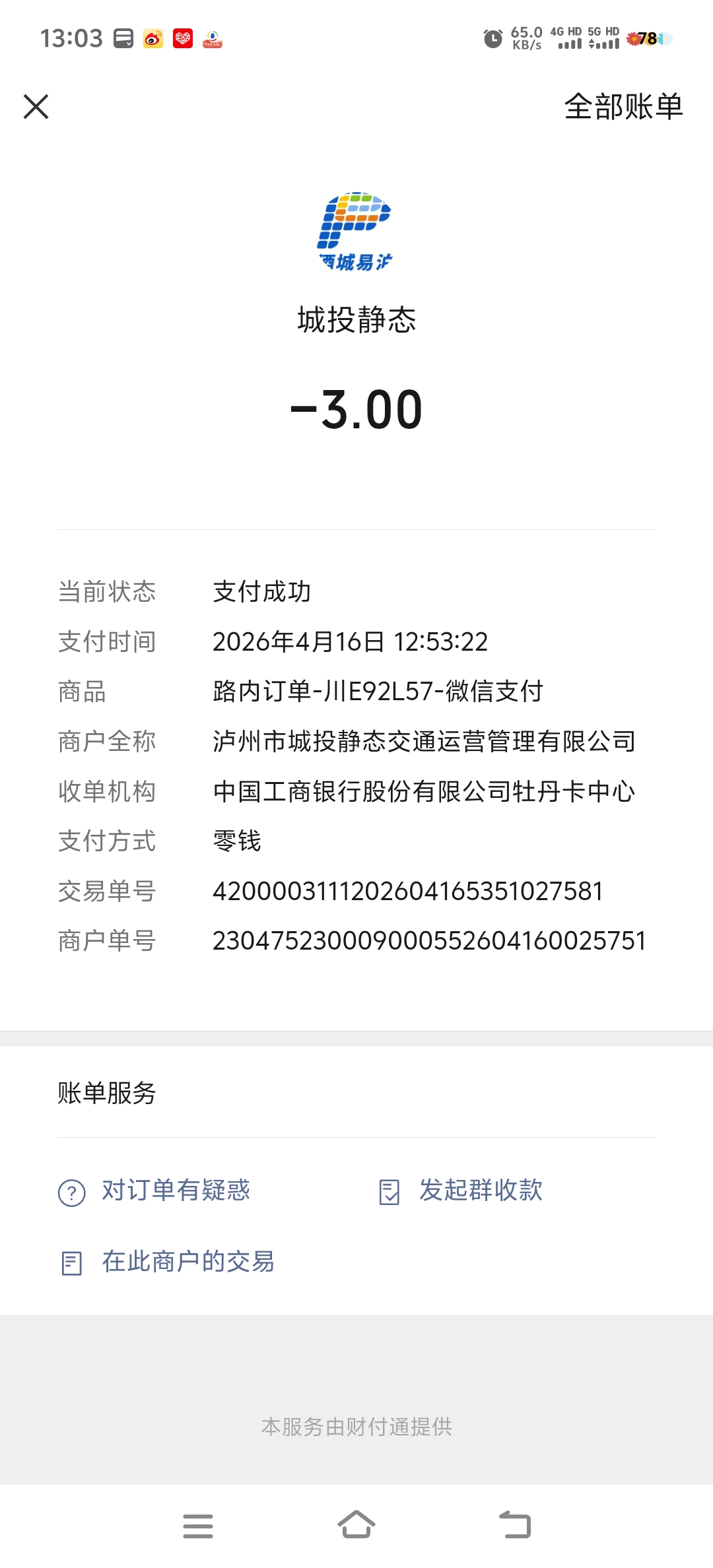Tap the system back button
713x1568 pixels.
515,1525
